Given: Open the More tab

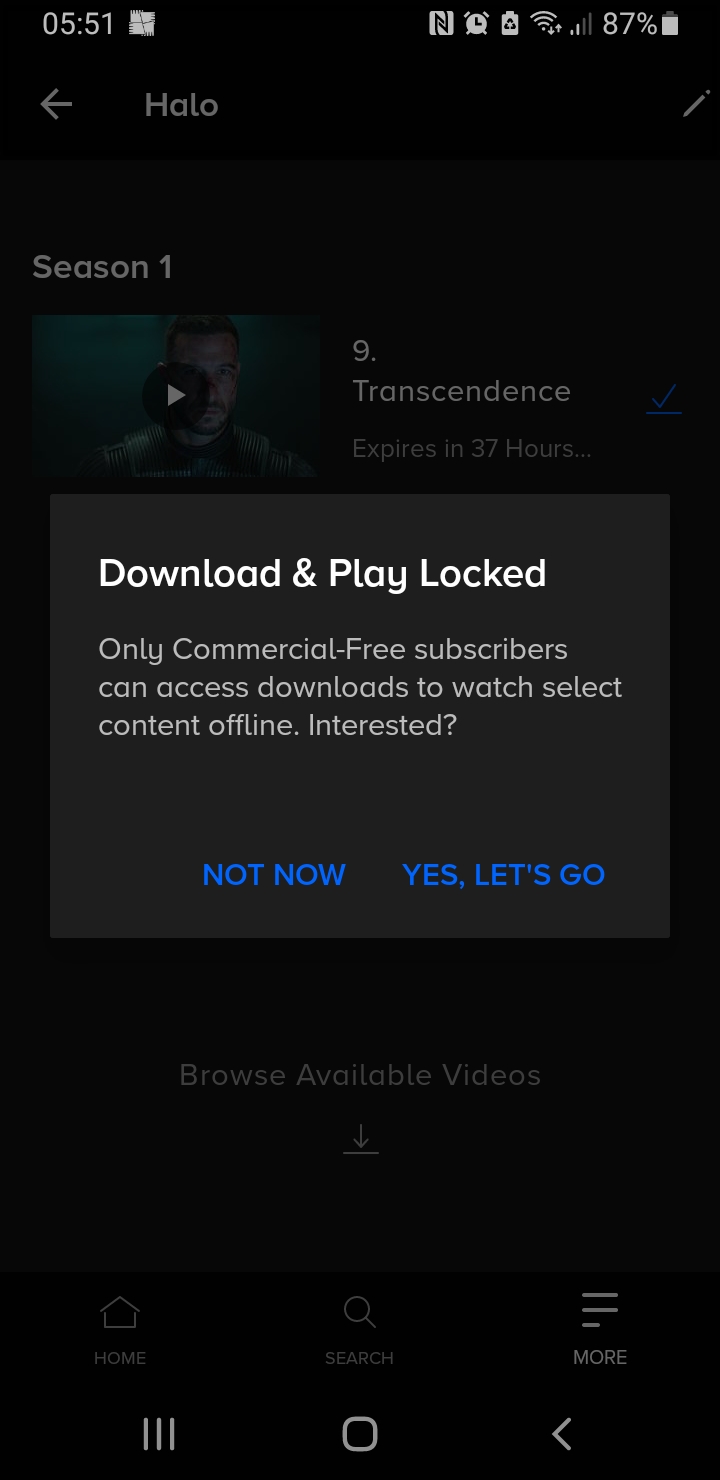Looking at the screenshot, I should tap(600, 1326).
